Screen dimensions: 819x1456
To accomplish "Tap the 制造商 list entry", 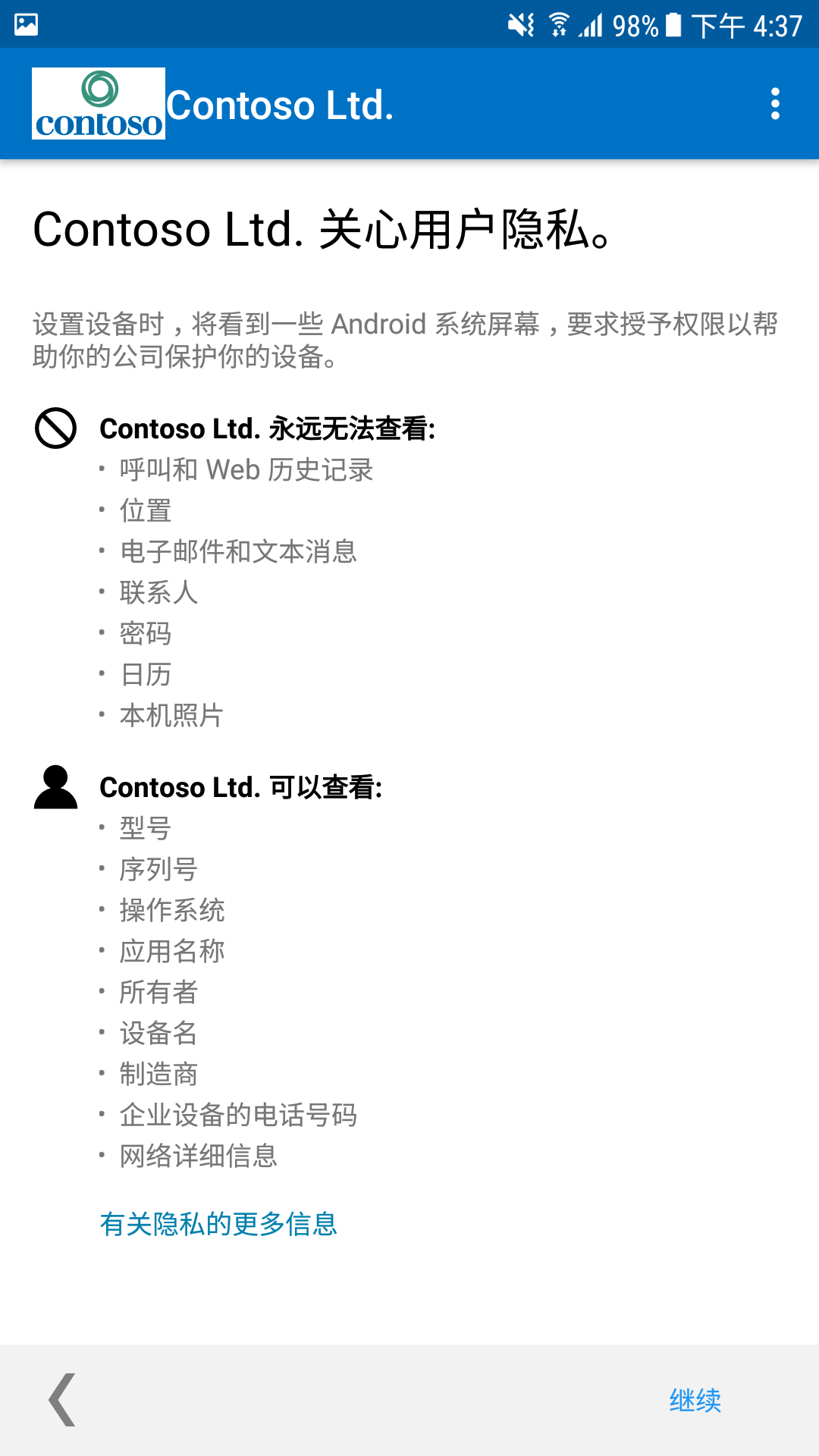I will pyautogui.click(x=157, y=1073).
